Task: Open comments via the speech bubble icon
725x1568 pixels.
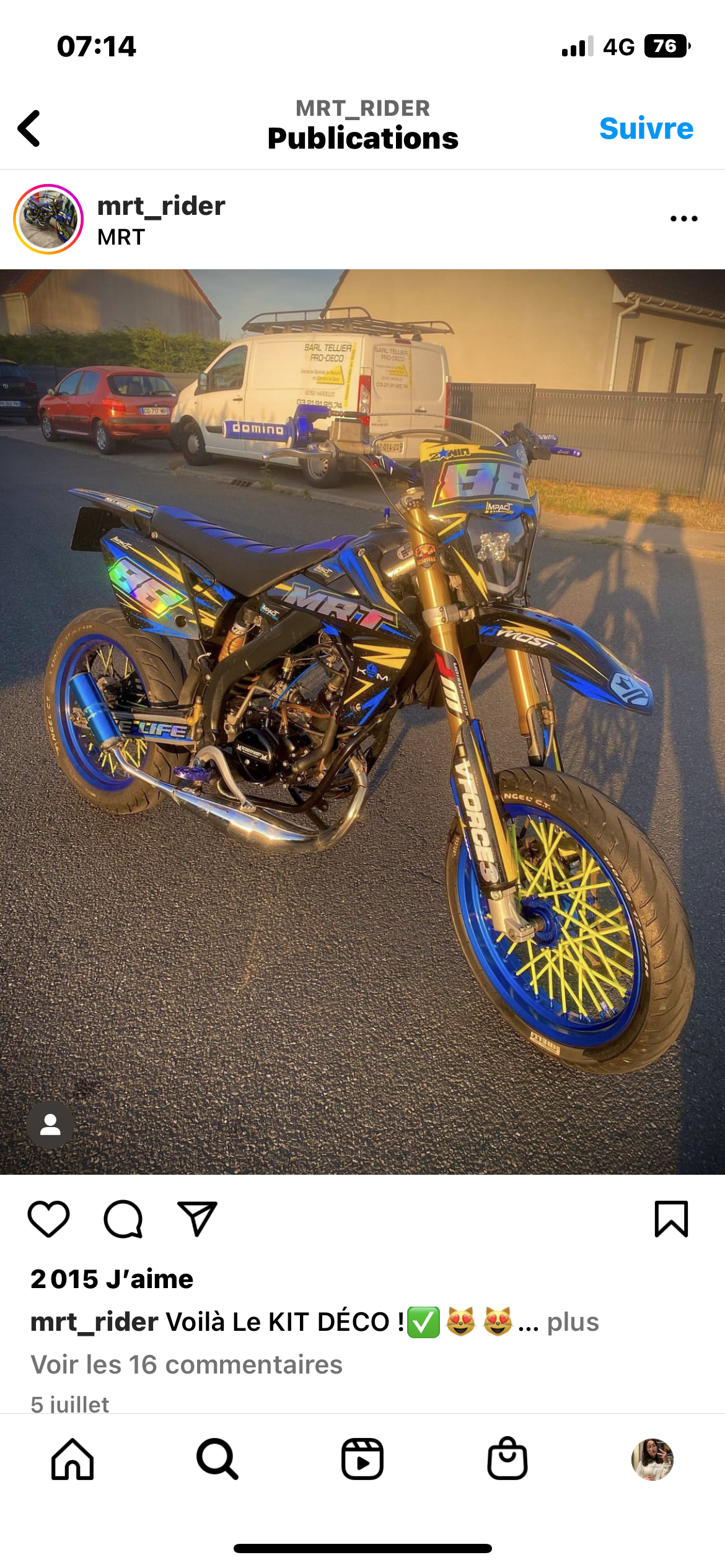Action: pyautogui.click(x=123, y=1219)
